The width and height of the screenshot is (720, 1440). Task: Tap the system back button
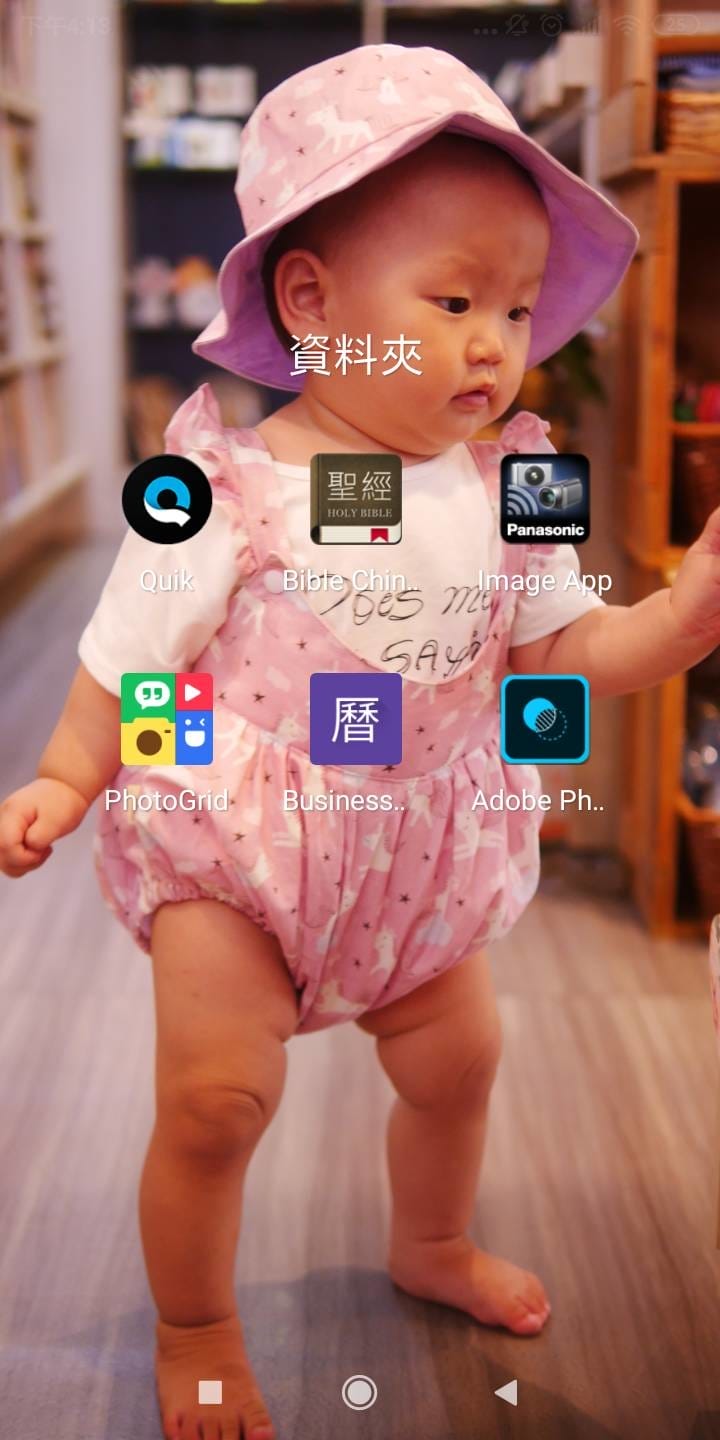coord(507,1392)
